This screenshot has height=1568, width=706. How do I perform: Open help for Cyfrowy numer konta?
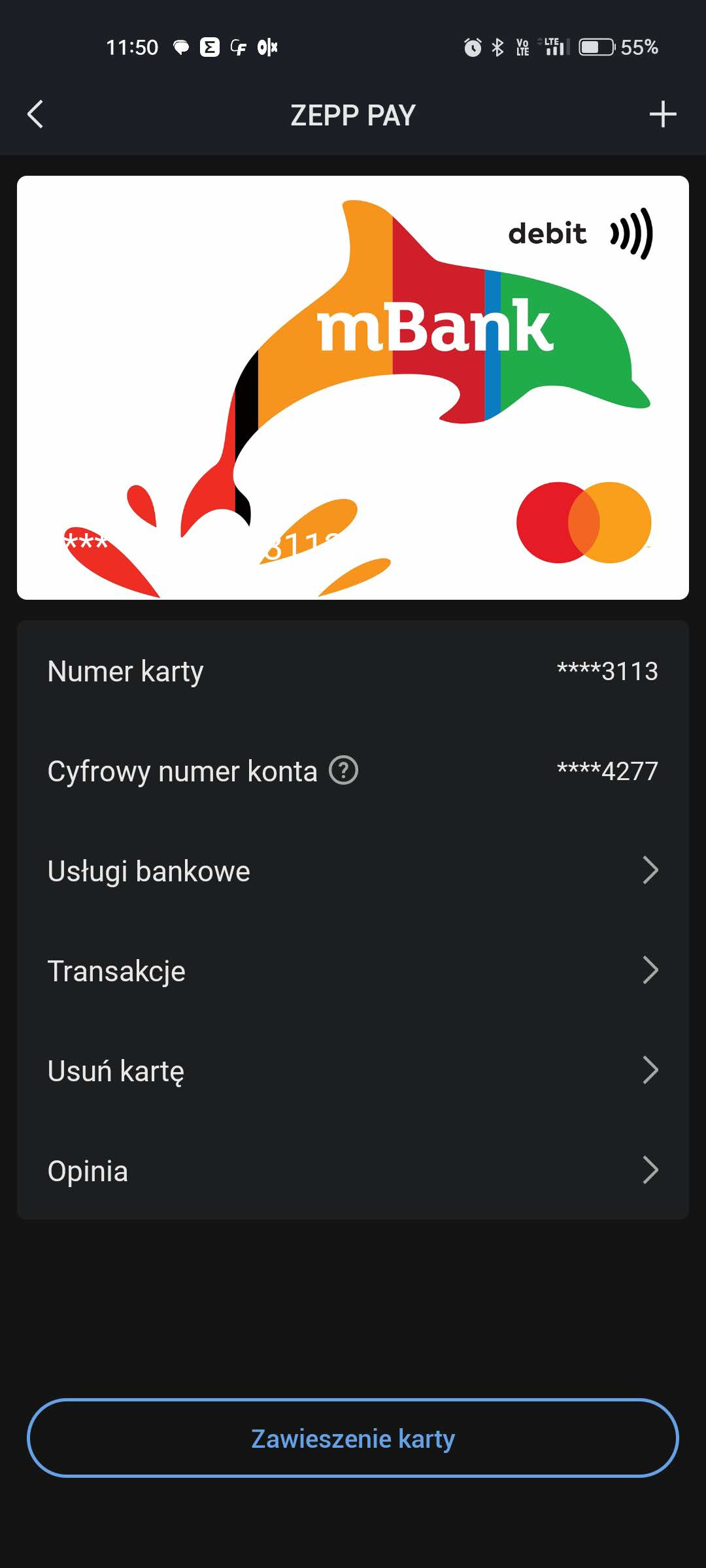tap(343, 770)
